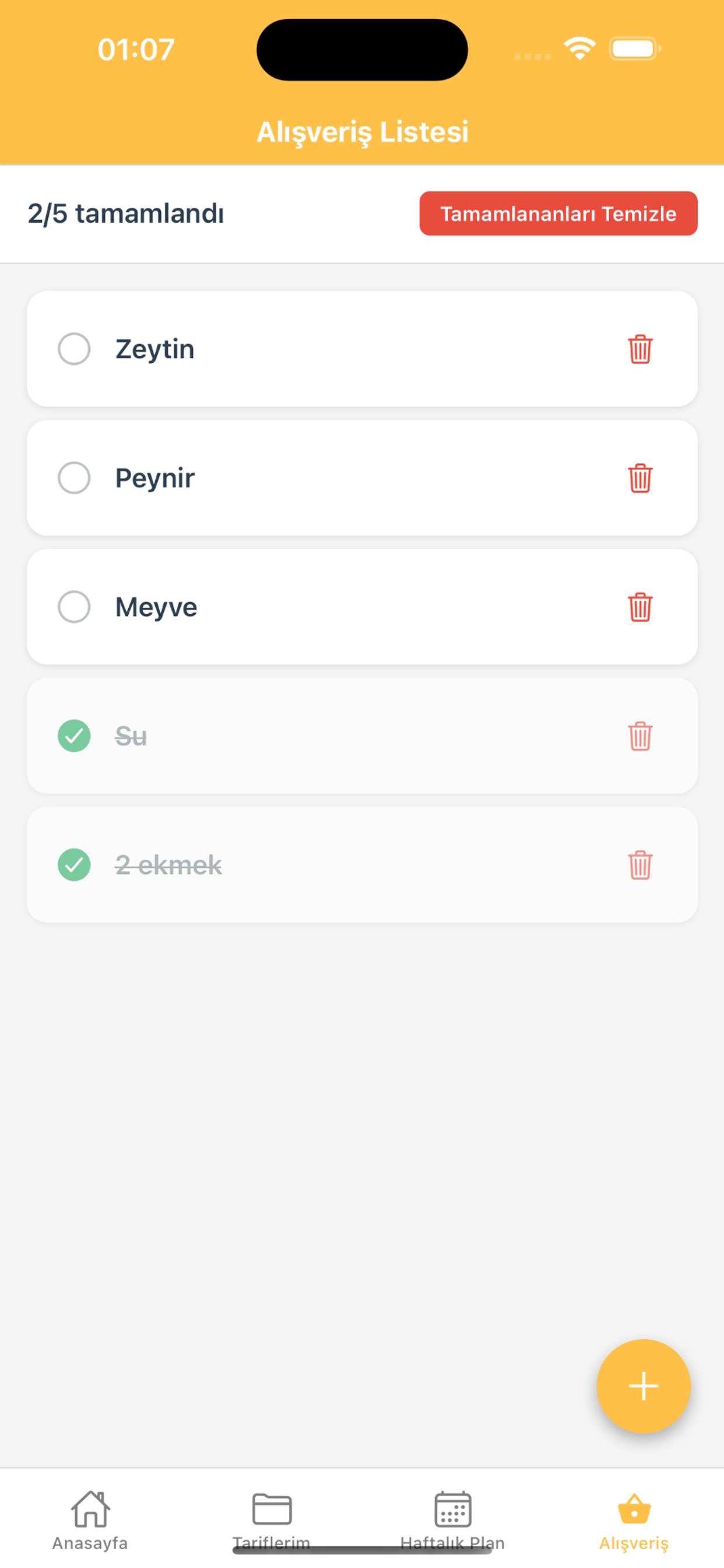Uncheck the 2 ekmek item
The image size is (724, 1568).
73,865
